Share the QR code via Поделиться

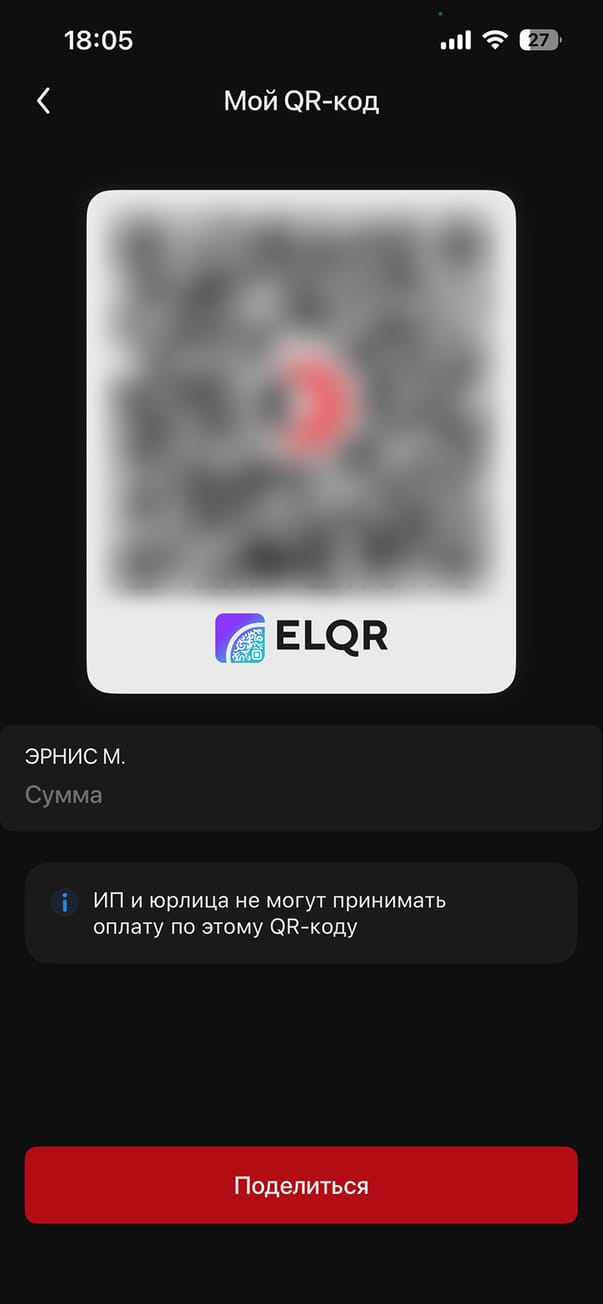(301, 1186)
